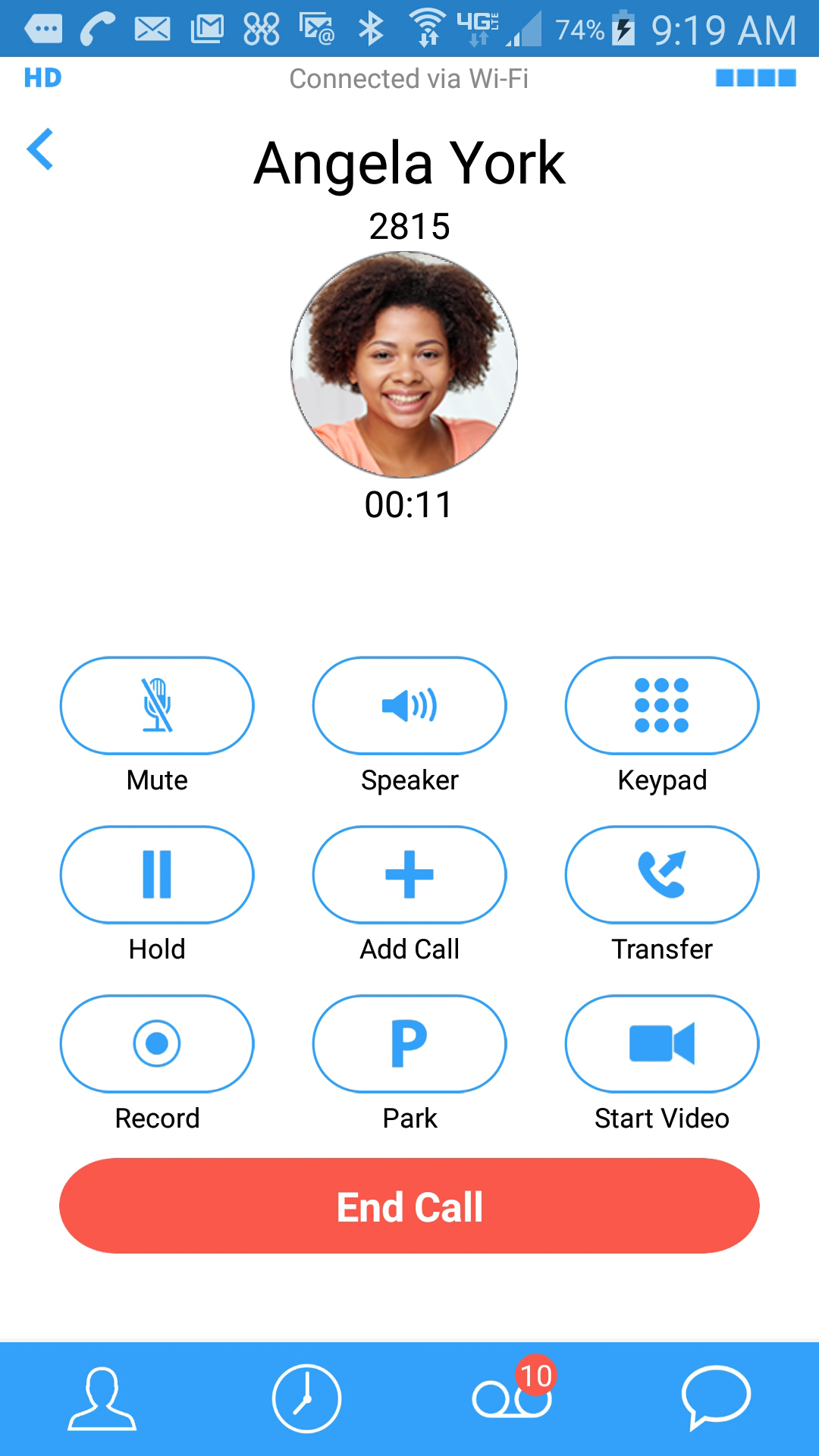
Task: Park the current call
Action: coord(409,1043)
